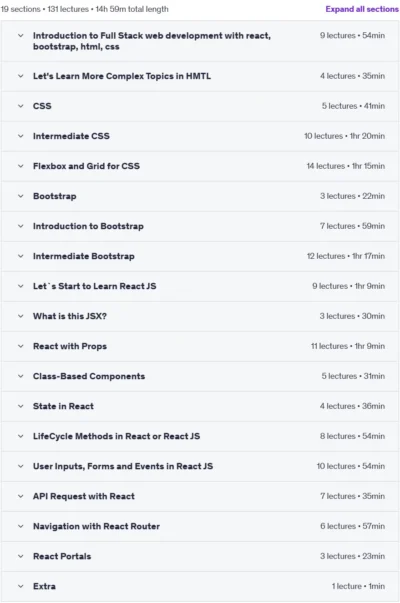Expand Navigation with React Router
400x603 pixels.
click(x=200, y=526)
